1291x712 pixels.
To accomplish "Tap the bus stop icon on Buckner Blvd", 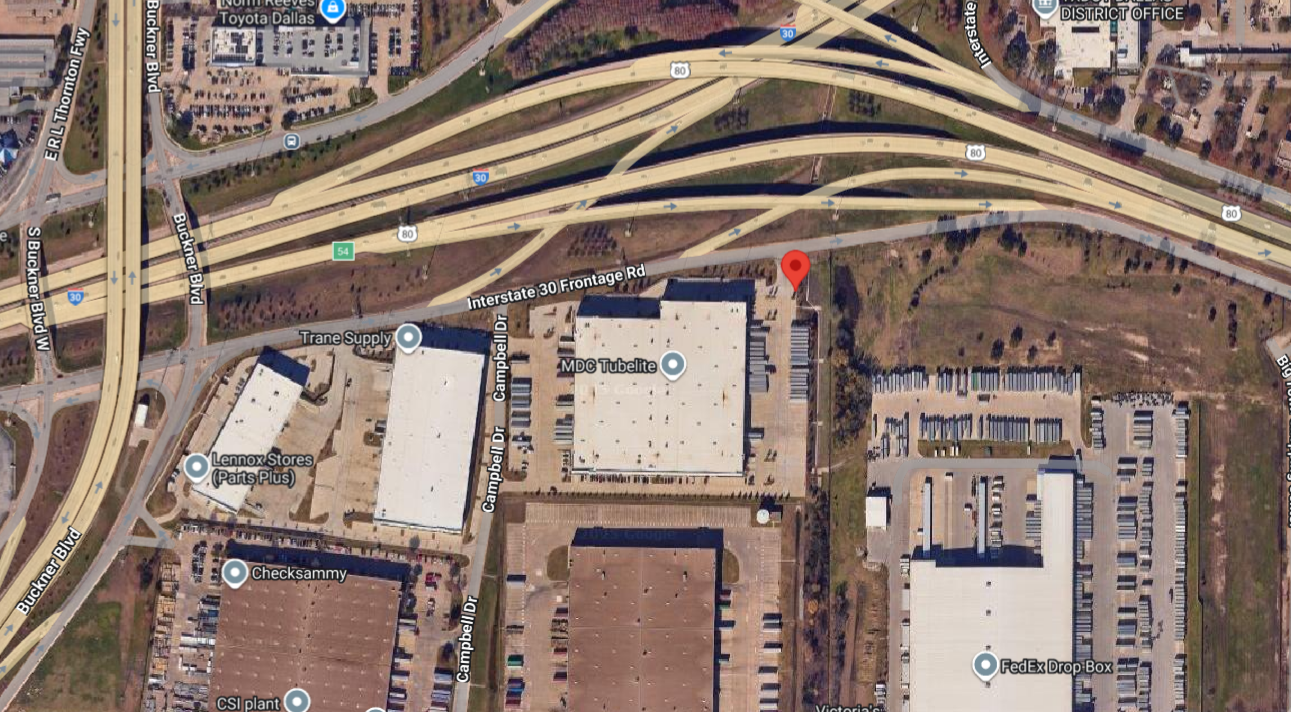I will [x=291, y=142].
